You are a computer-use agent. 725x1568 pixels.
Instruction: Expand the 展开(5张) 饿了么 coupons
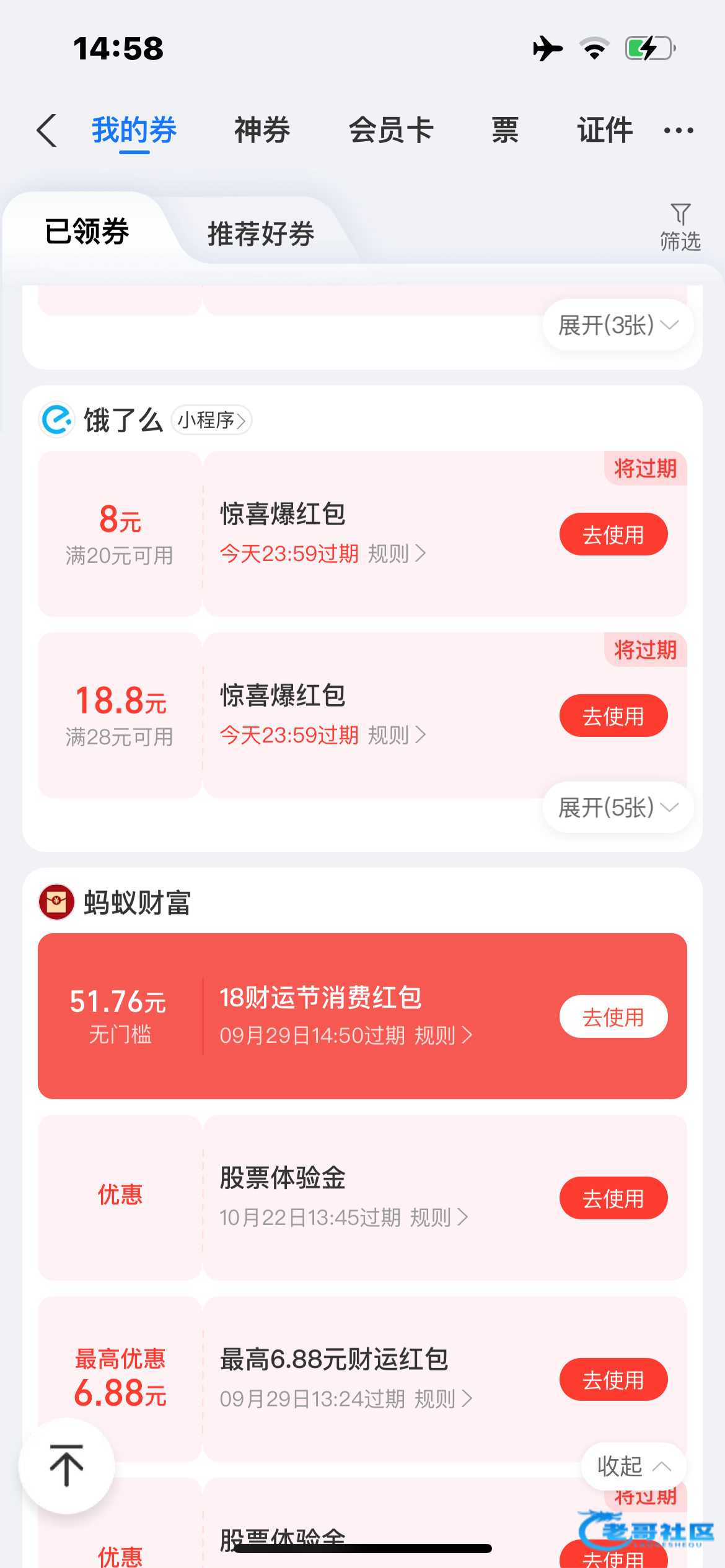point(618,808)
